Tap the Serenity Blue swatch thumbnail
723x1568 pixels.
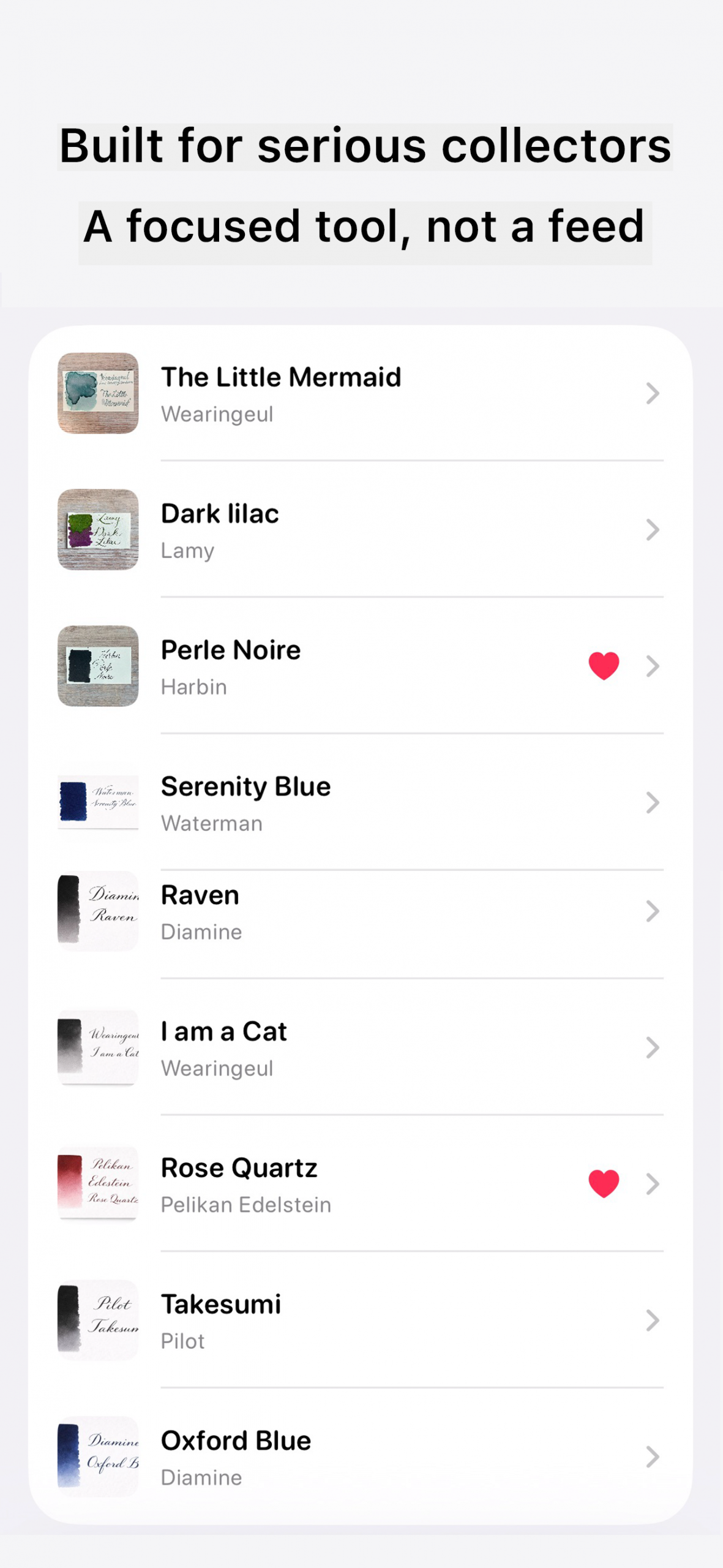98,803
